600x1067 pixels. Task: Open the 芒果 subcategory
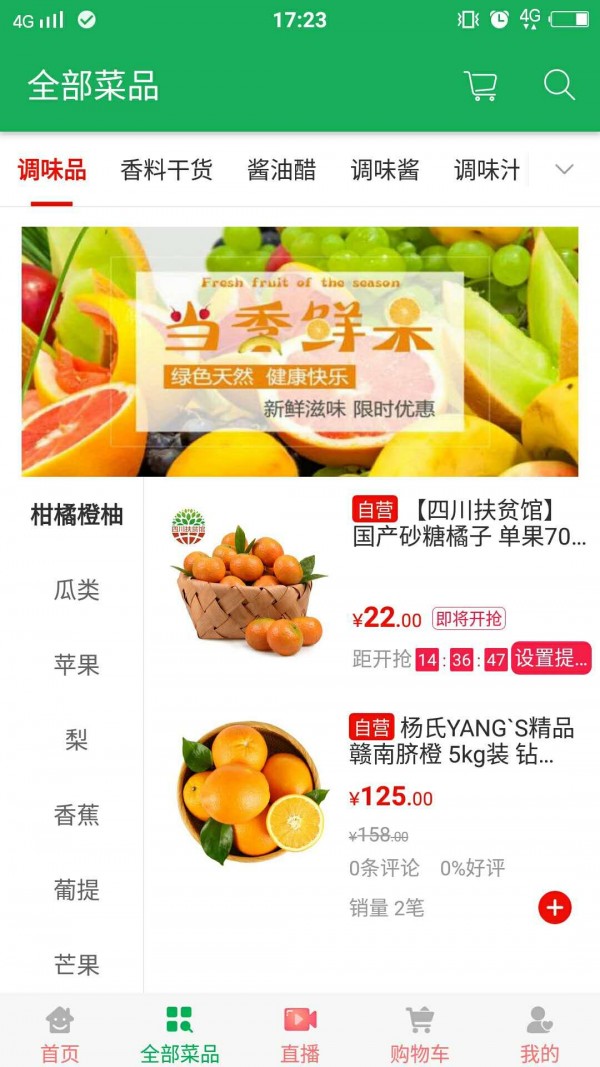(x=77, y=964)
